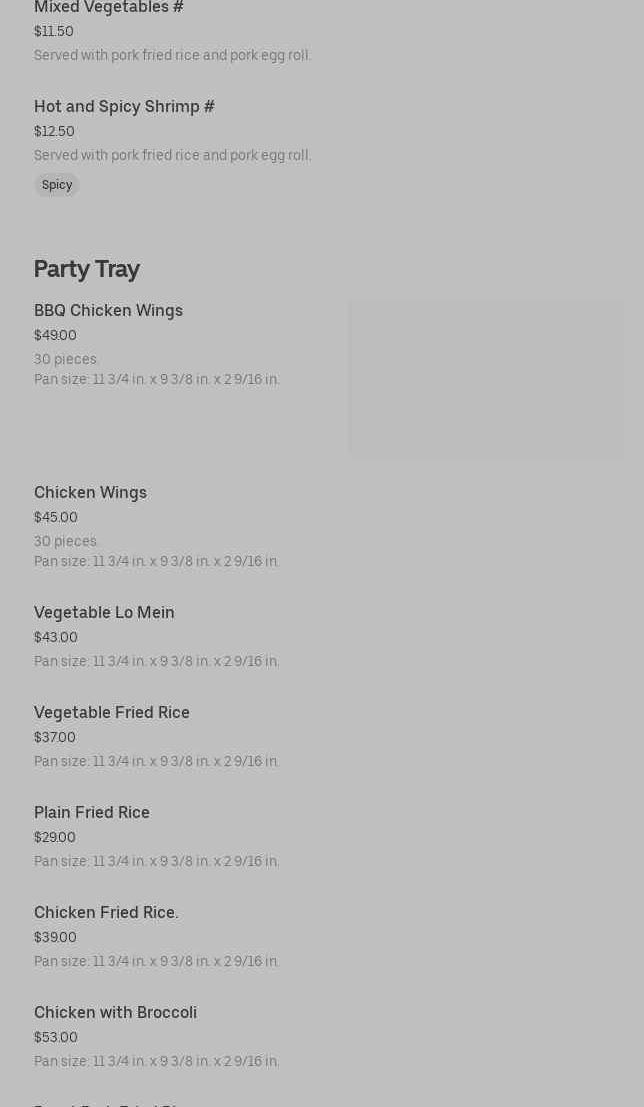Select Vegetable Fried Rice tray

pos(112,713)
